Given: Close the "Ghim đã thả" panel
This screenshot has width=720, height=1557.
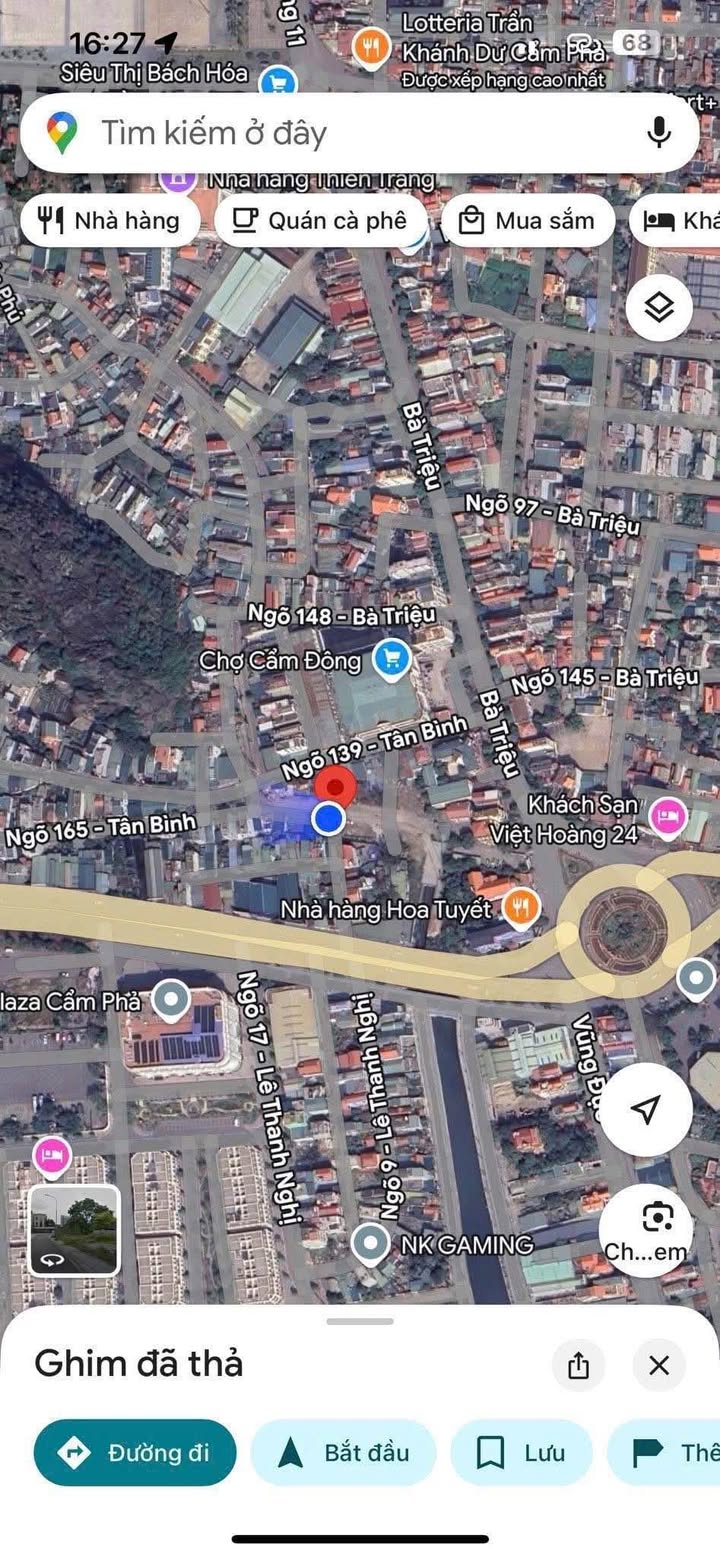Looking at the screenshot, I should click(x=659, y=1365).
